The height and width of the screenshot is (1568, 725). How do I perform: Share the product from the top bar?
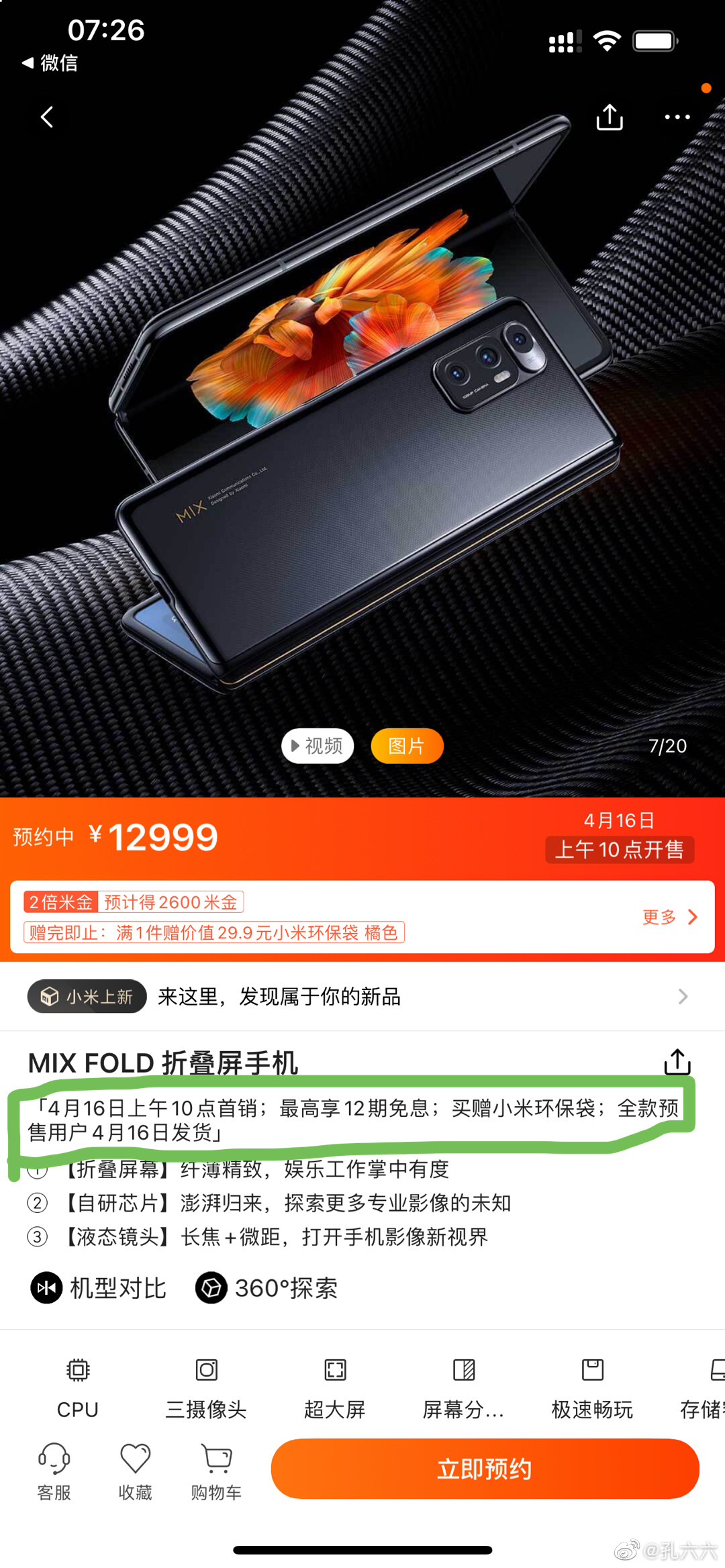[610, 117]
